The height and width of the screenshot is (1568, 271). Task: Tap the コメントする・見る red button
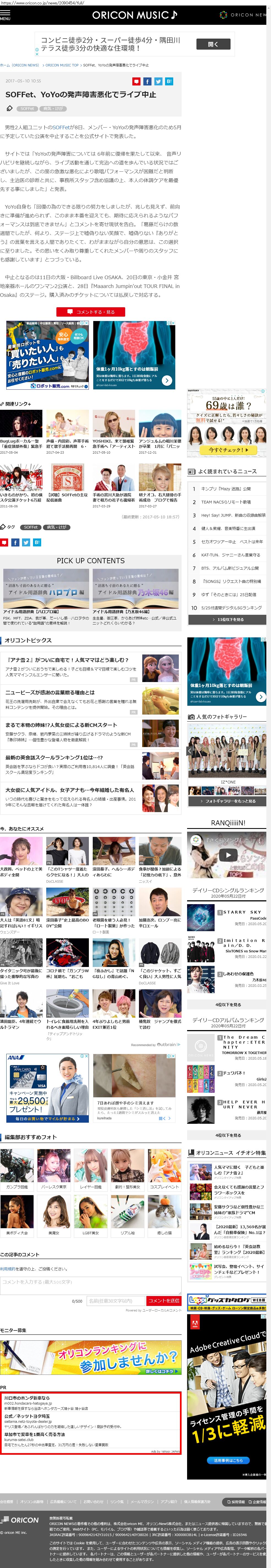[91, 311]
